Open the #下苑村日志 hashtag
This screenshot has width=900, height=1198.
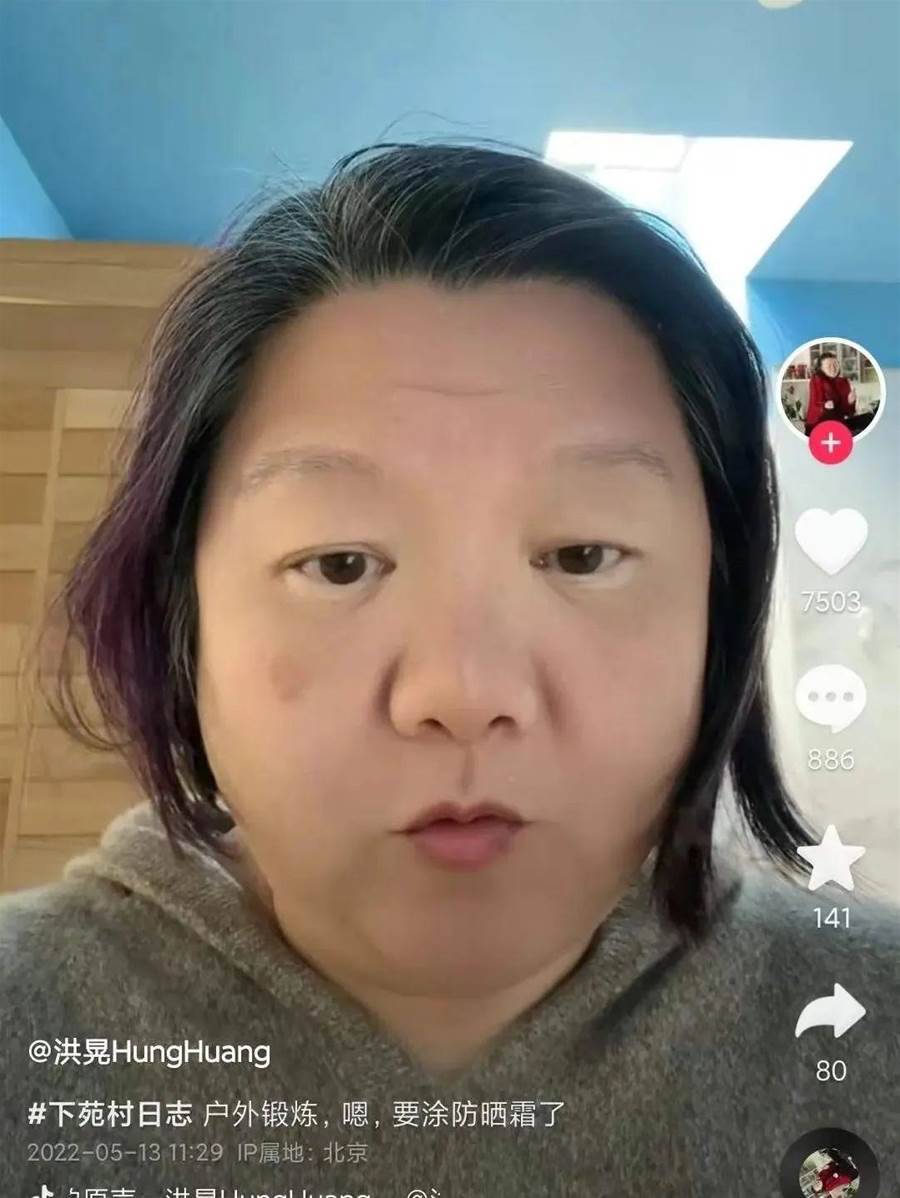tap(110, 1114)
